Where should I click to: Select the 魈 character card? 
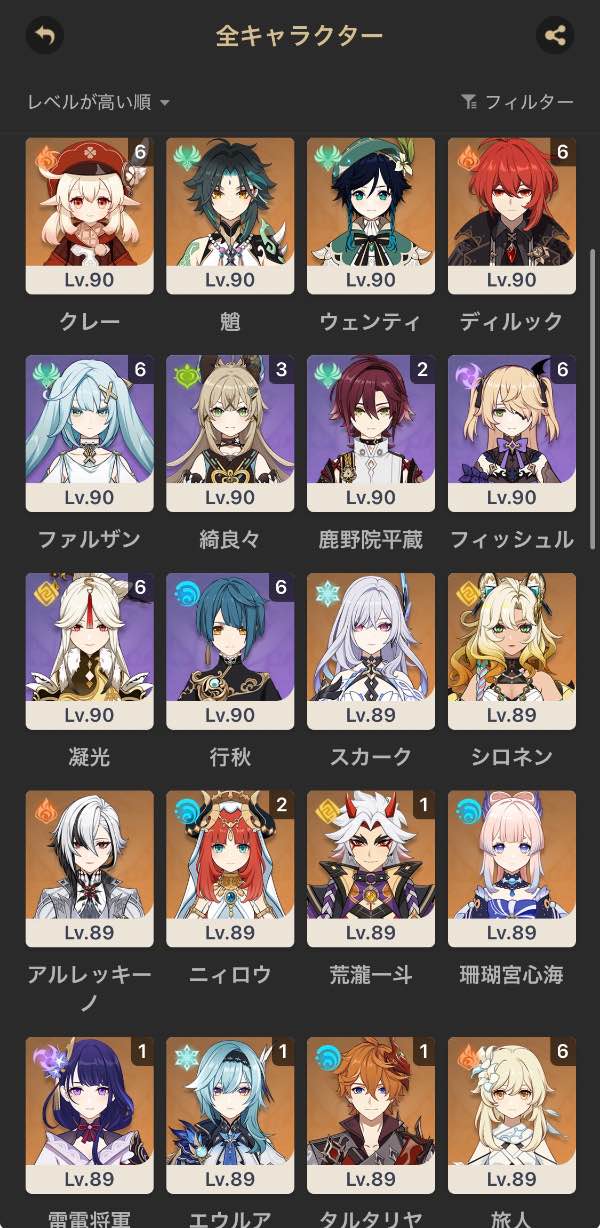(230, 216)
